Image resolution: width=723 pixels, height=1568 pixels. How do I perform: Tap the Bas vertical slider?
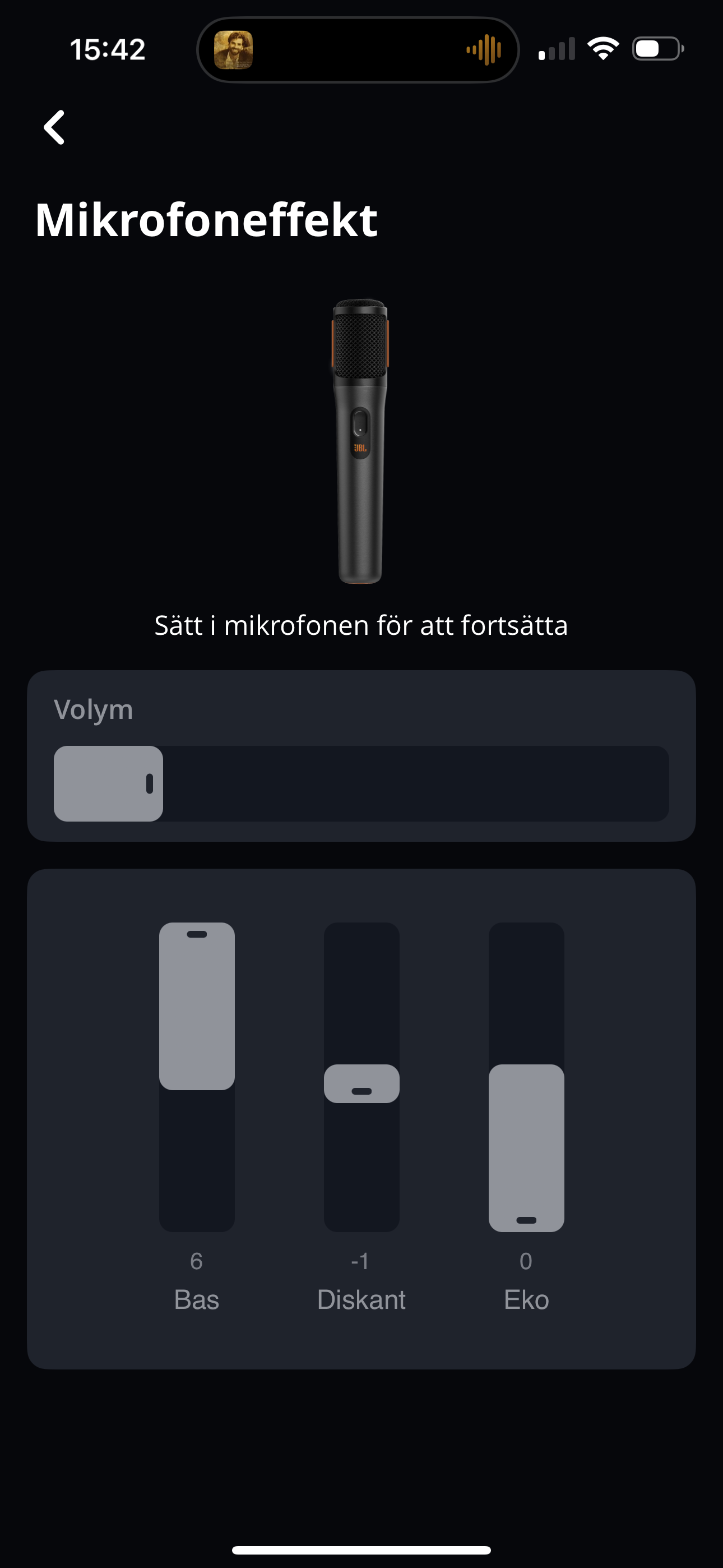(x=197, y=1077)
